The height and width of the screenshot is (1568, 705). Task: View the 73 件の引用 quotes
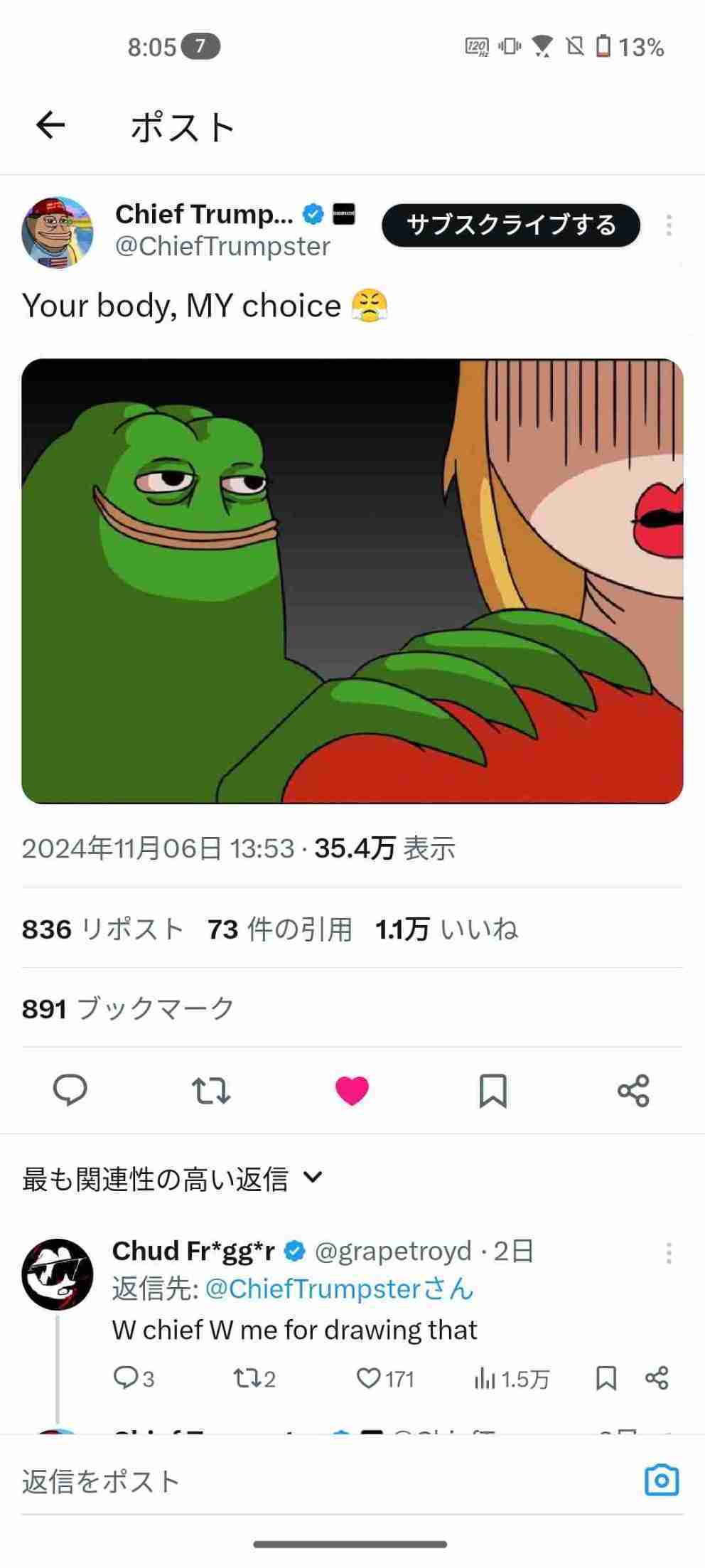click(280, 929)
